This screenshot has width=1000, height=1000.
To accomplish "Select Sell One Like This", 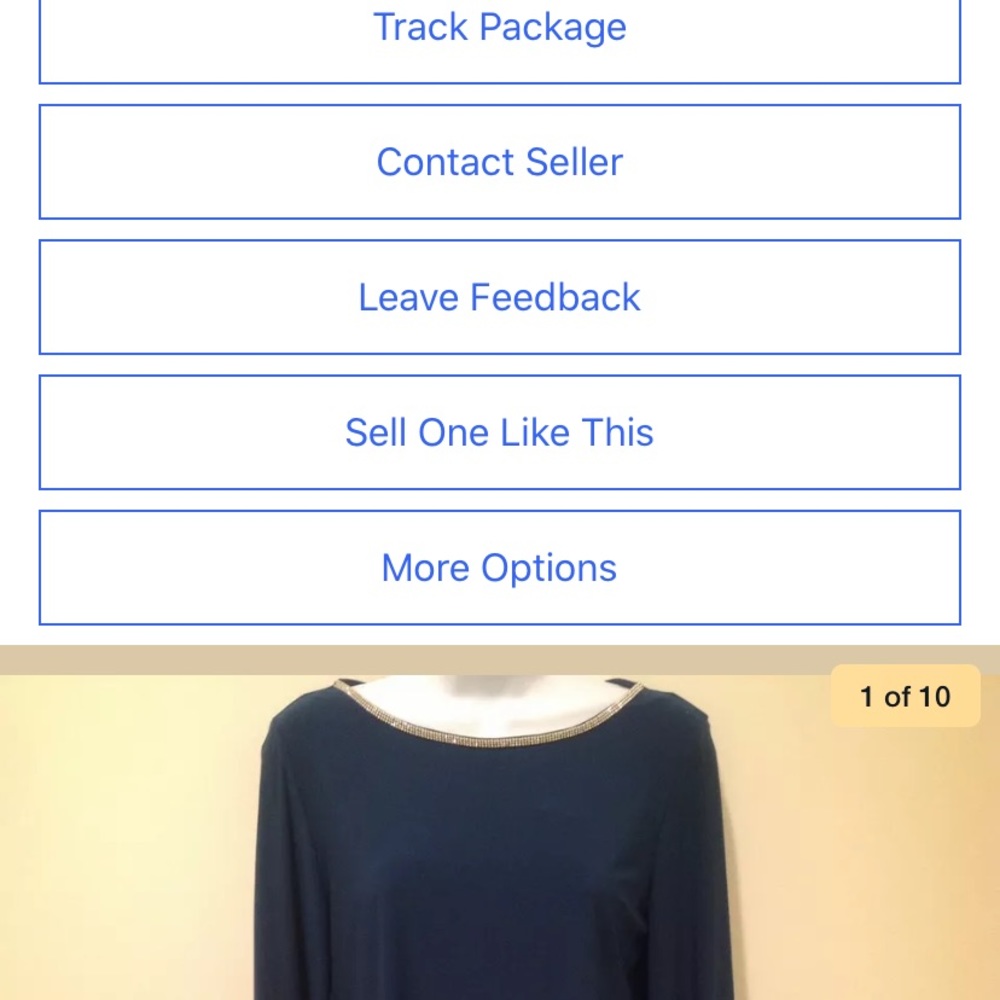I will point(499,432).
